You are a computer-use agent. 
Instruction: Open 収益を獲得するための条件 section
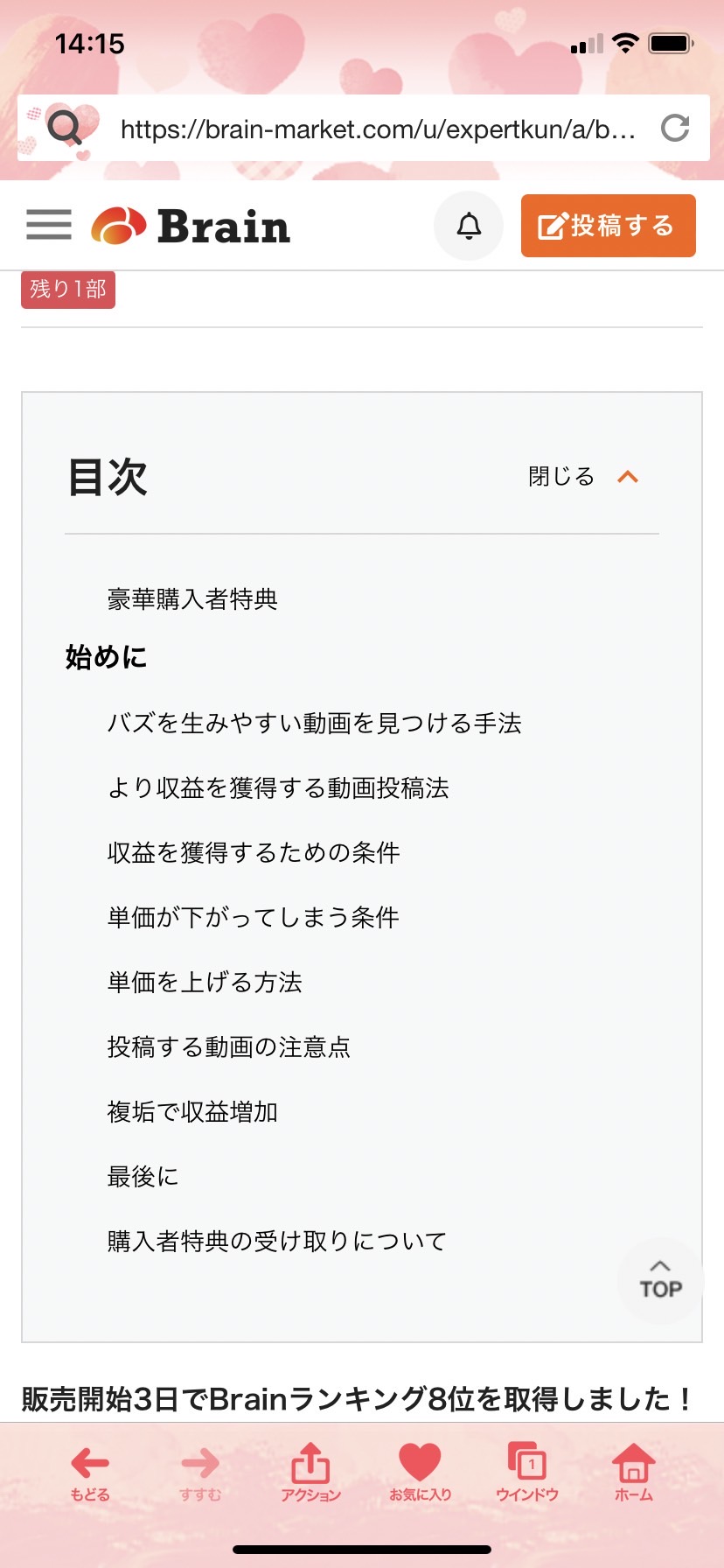[x=254, y=853]
